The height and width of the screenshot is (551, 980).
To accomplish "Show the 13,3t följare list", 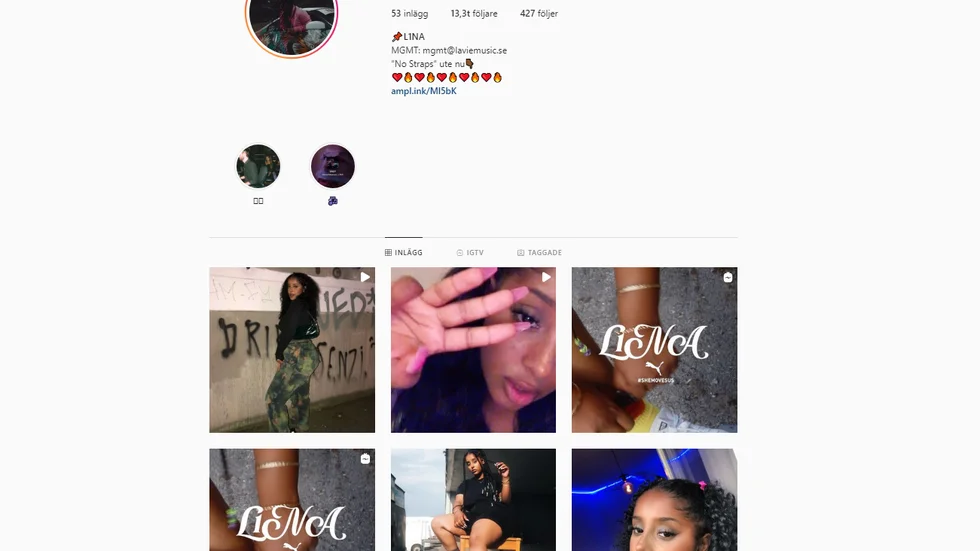I will click(474, 14).
